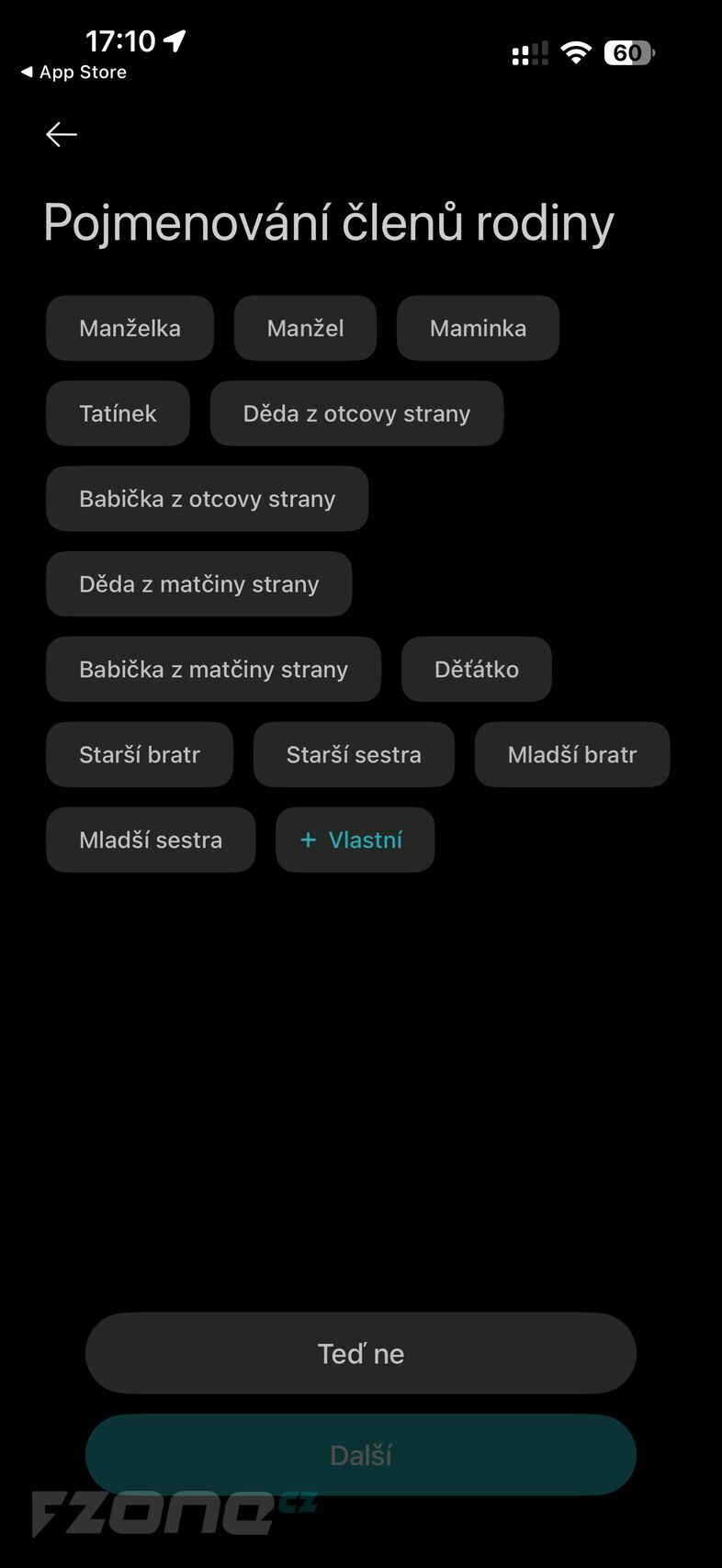The width and height of the screenshot is (722, 1568).
Task: Add a custom name via Vlastní
Action: [x=355, y=840]
